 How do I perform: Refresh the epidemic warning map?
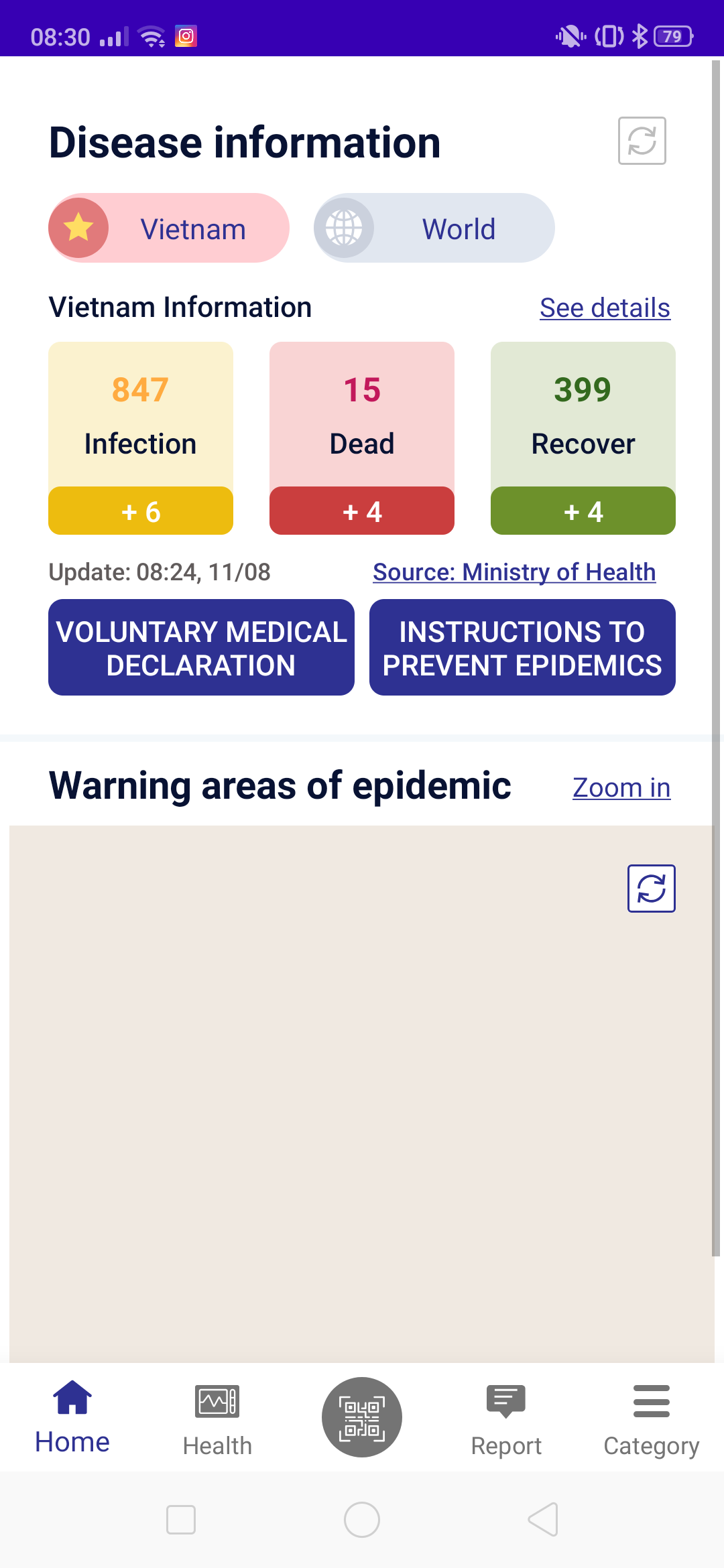click(x=651, y=889)
